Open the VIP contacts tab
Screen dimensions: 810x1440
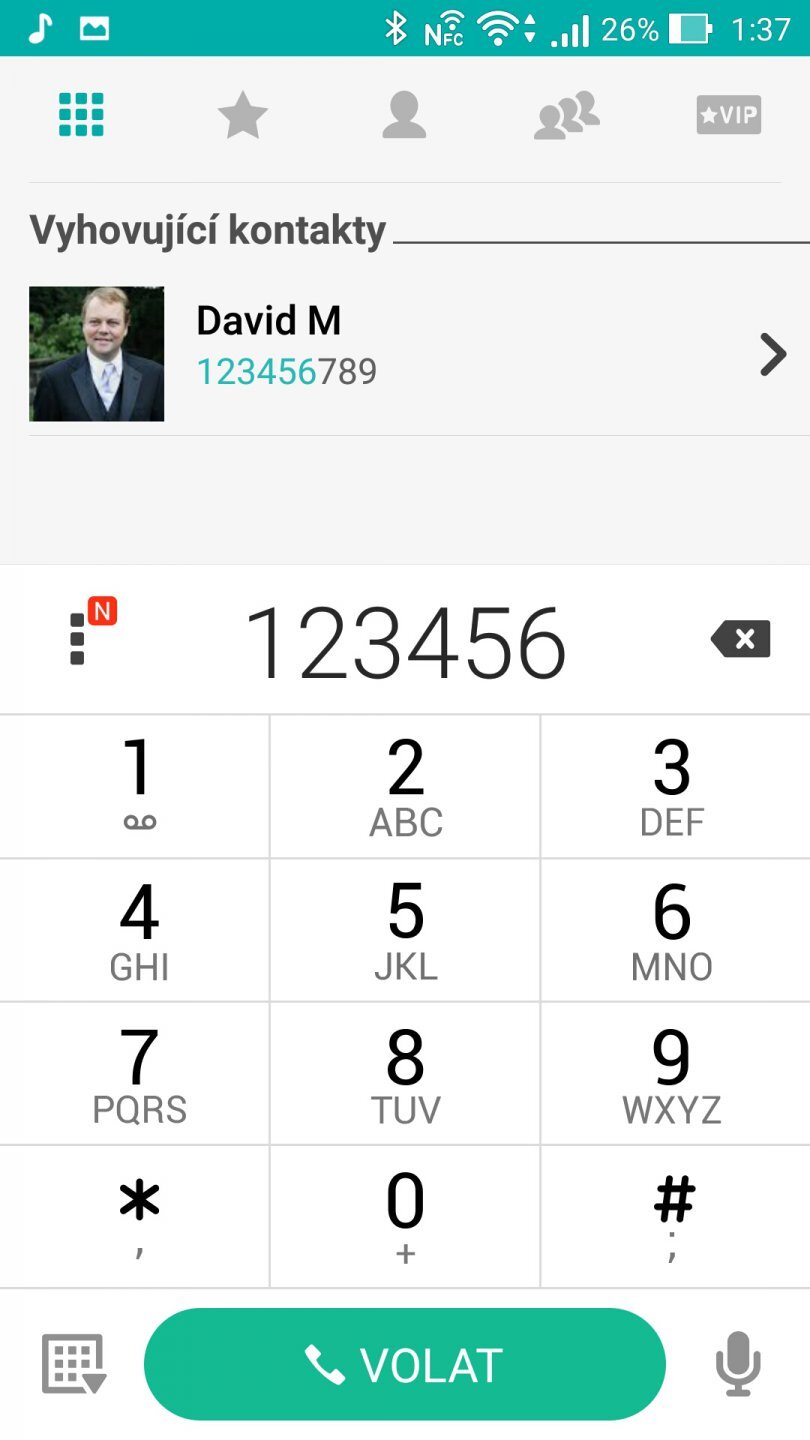pos(728,116)
